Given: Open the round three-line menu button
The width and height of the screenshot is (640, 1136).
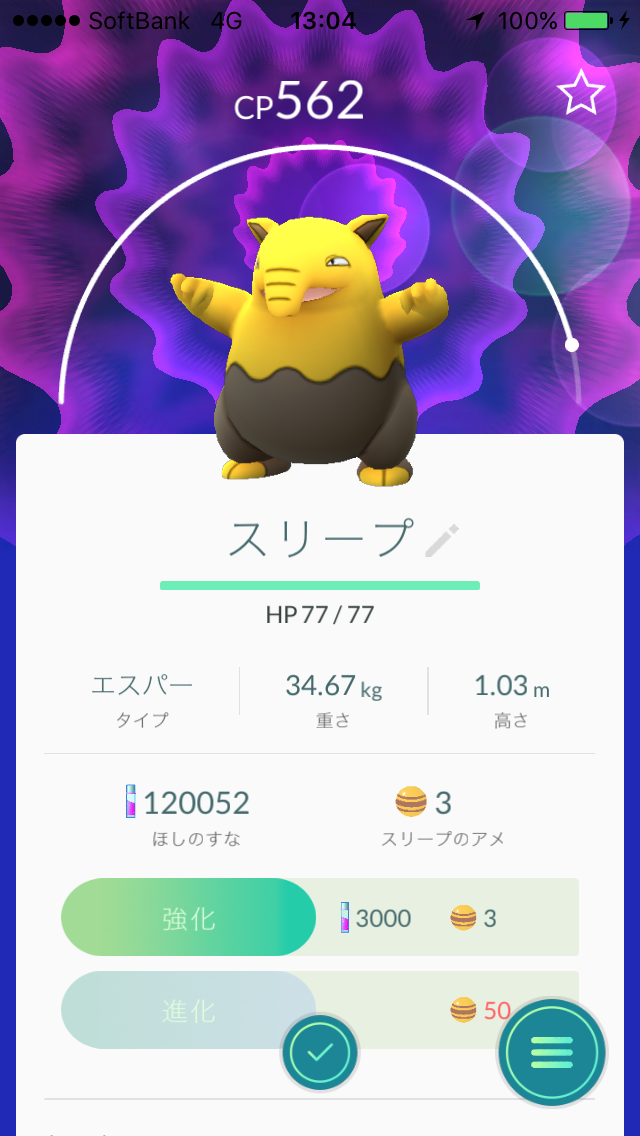Looking at the screenshot, I should click(552, 1051).
